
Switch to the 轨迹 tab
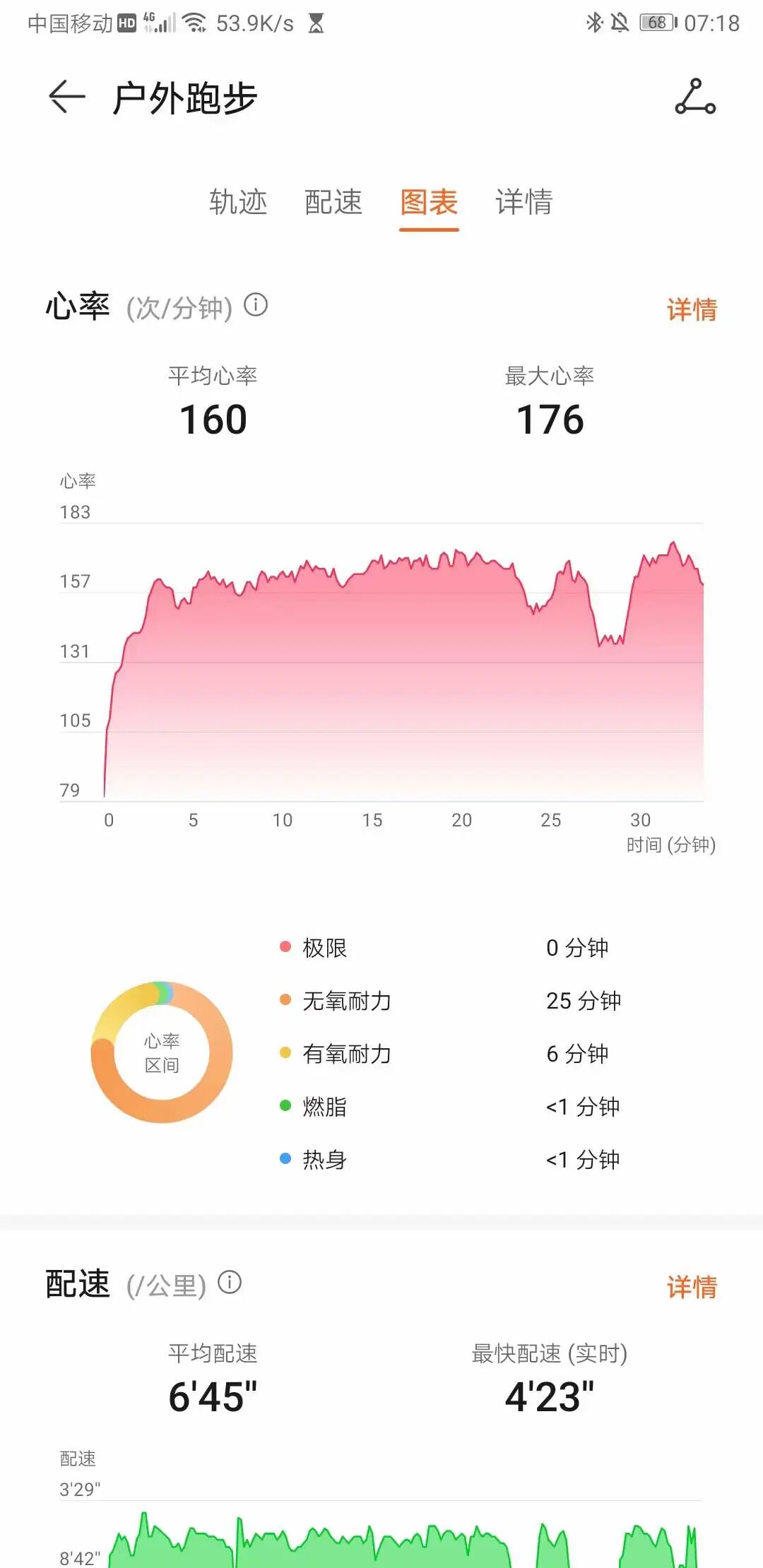(x=238, y=202)
